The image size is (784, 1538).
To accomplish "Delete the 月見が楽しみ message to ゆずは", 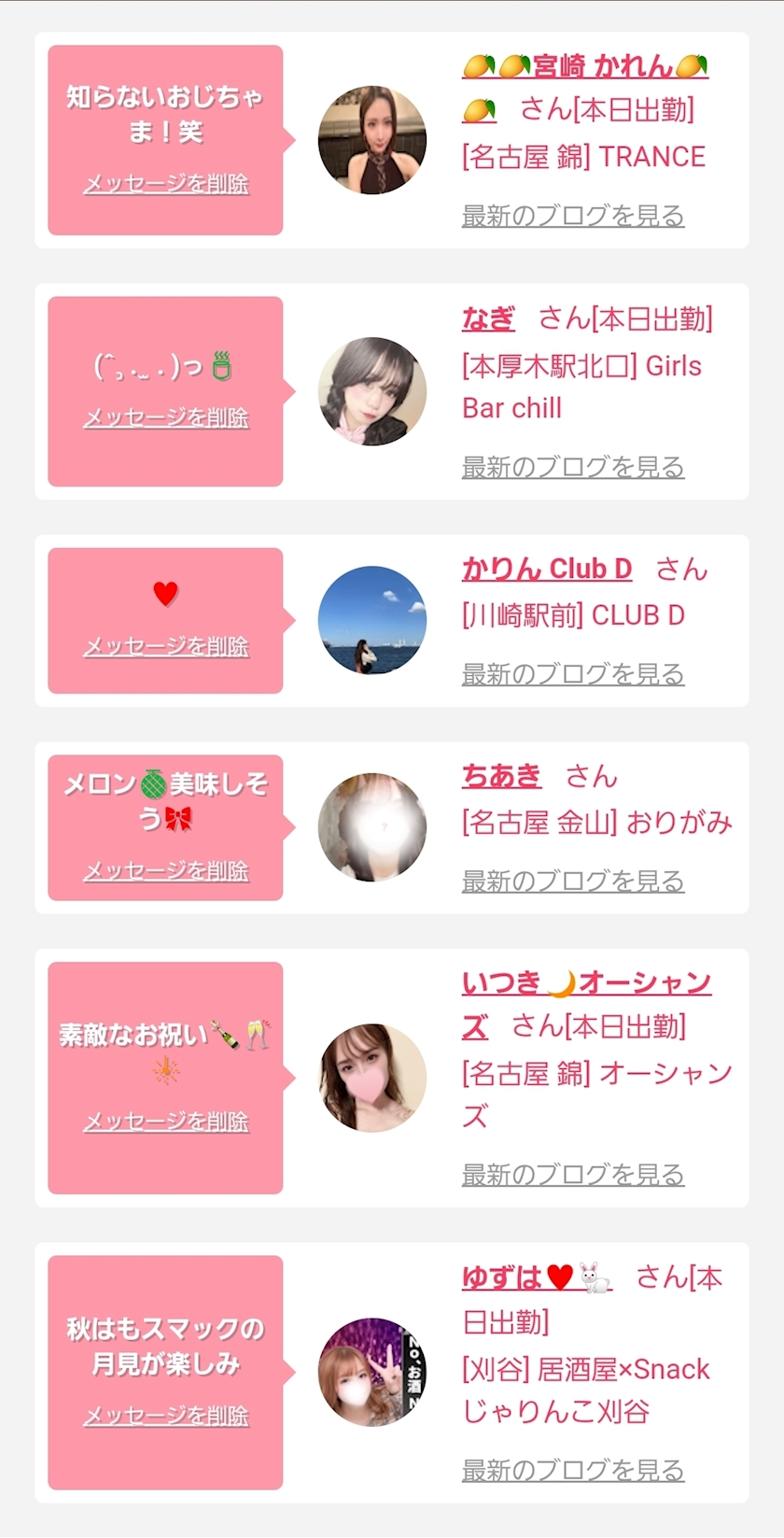I will pos(166,1416).
